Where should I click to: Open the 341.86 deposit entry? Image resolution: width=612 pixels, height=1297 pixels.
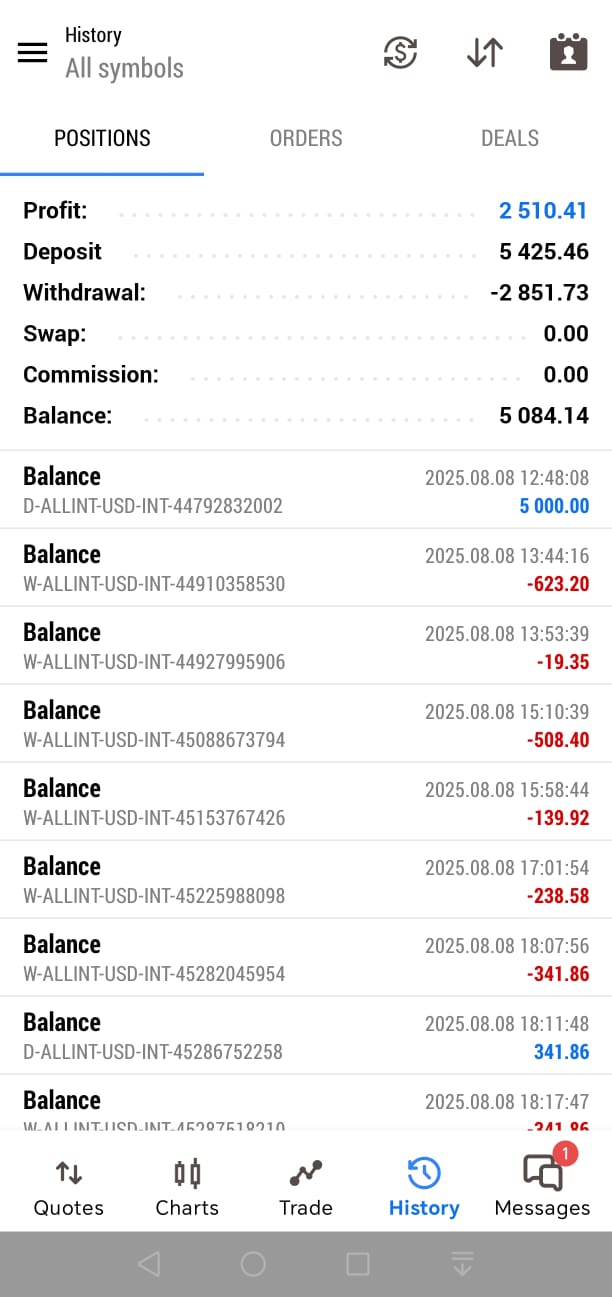click(306, 1036)
